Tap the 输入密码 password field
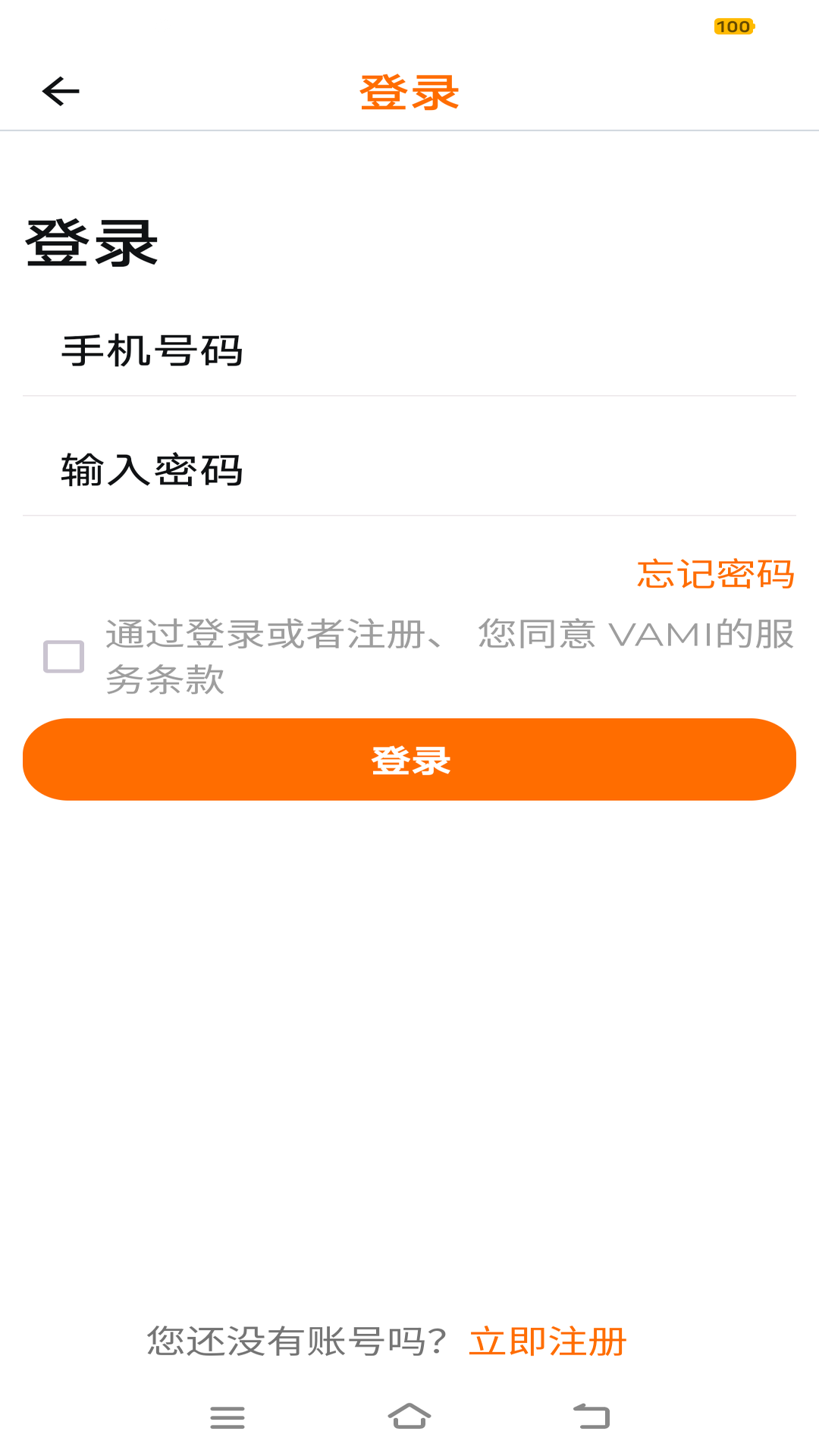 pyautogui.click(x=409, y=471)
